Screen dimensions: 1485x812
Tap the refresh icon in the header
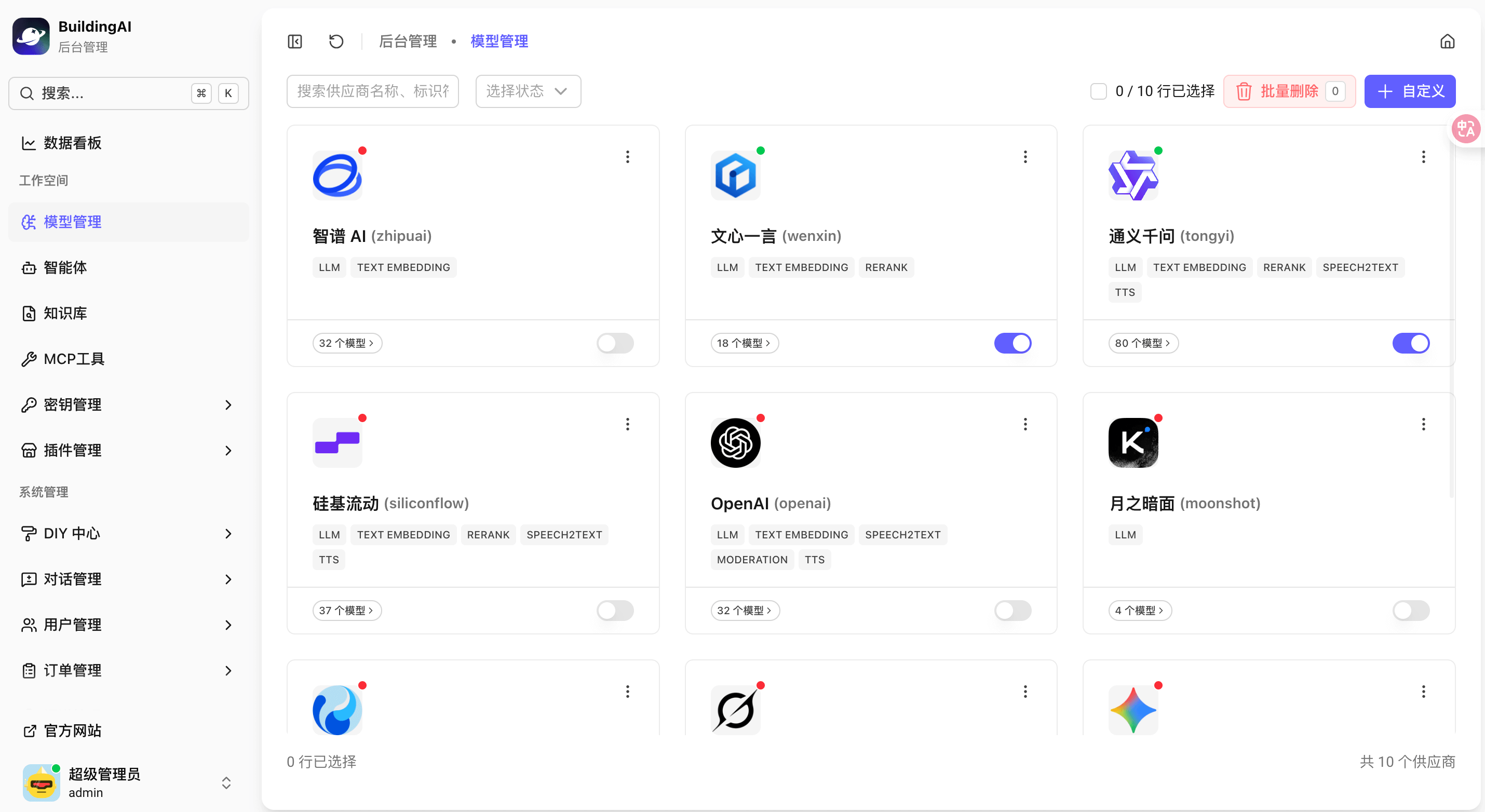tap(336, 42)
